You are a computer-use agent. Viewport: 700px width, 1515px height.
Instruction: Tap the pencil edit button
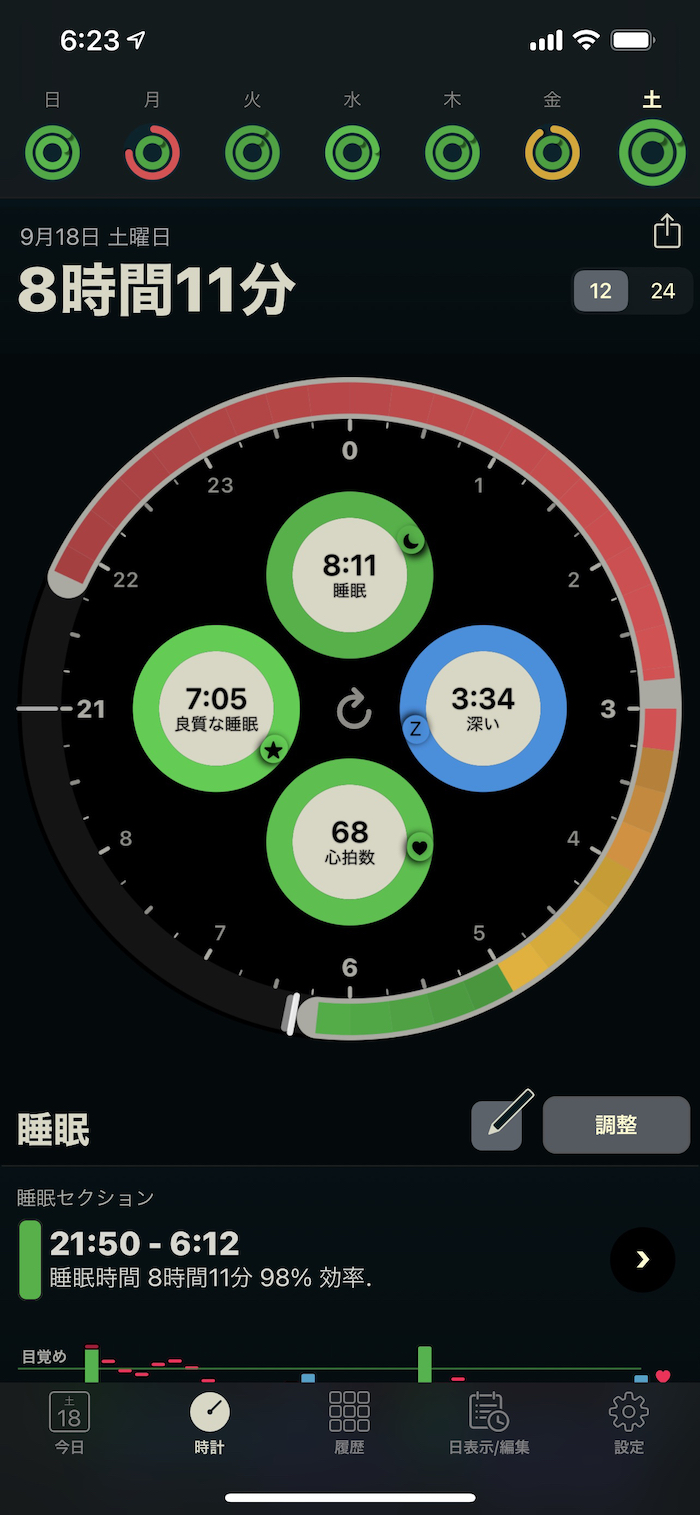coord(497,1125)
